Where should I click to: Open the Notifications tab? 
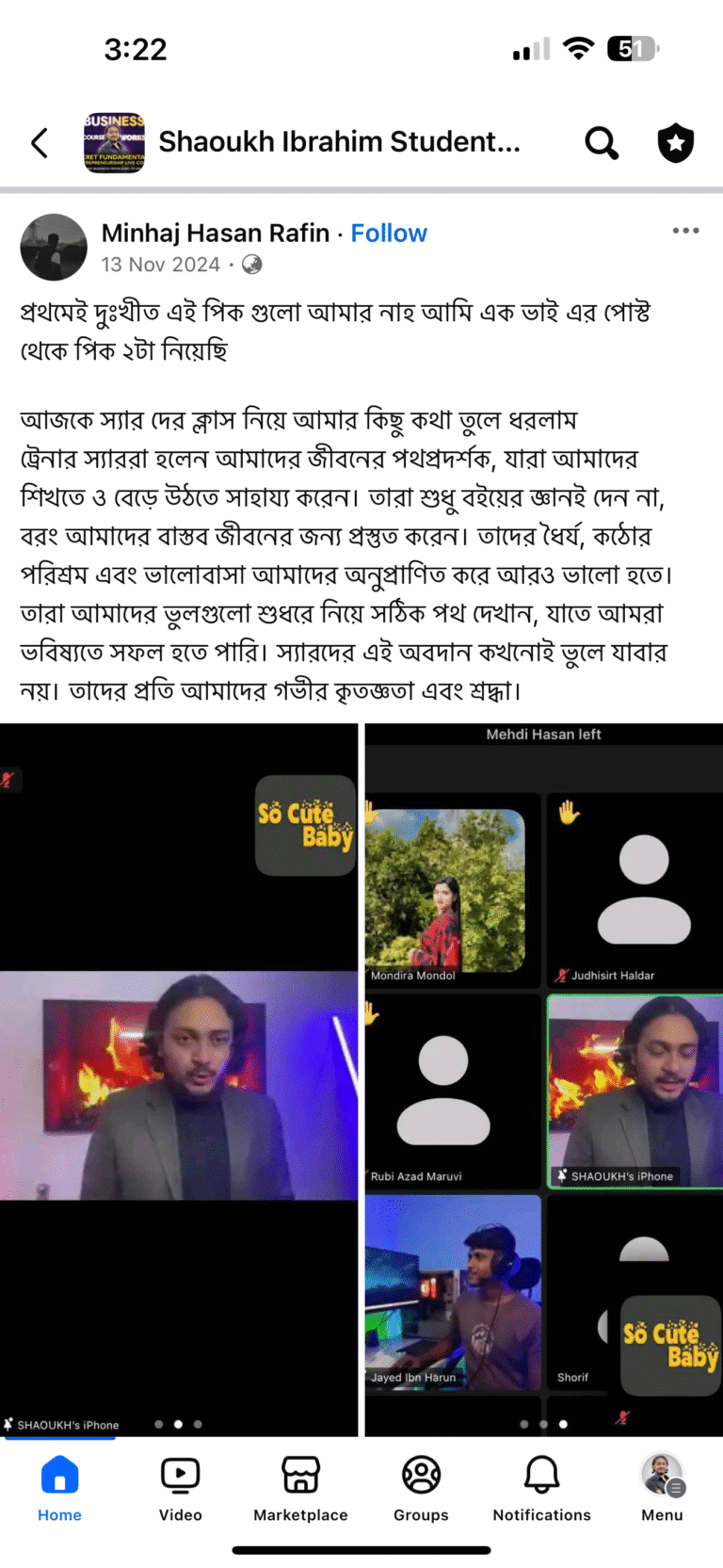541,1487
